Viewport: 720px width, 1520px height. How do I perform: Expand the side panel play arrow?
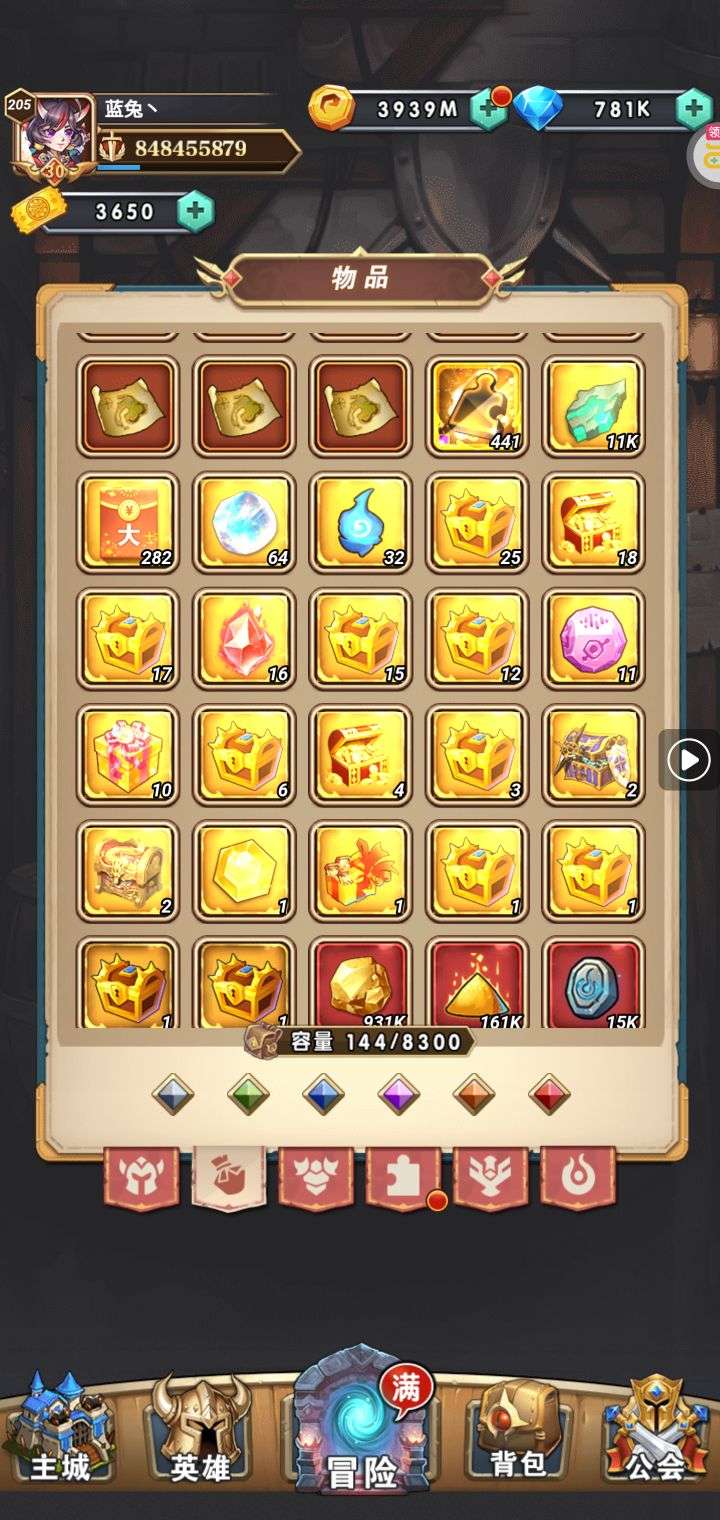(x=689, y=761)
